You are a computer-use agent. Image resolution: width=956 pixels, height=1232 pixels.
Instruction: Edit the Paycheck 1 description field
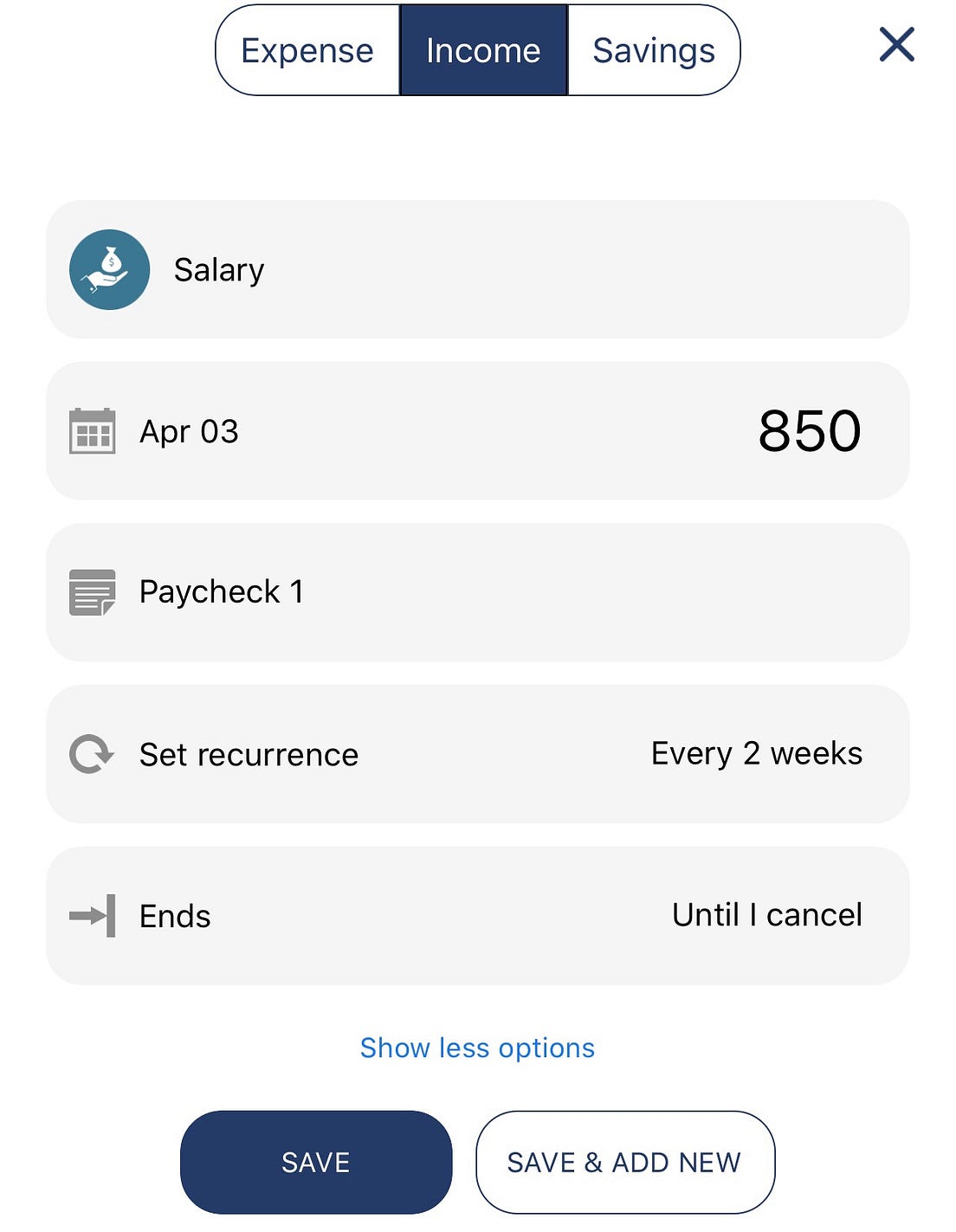pos(222,591)
